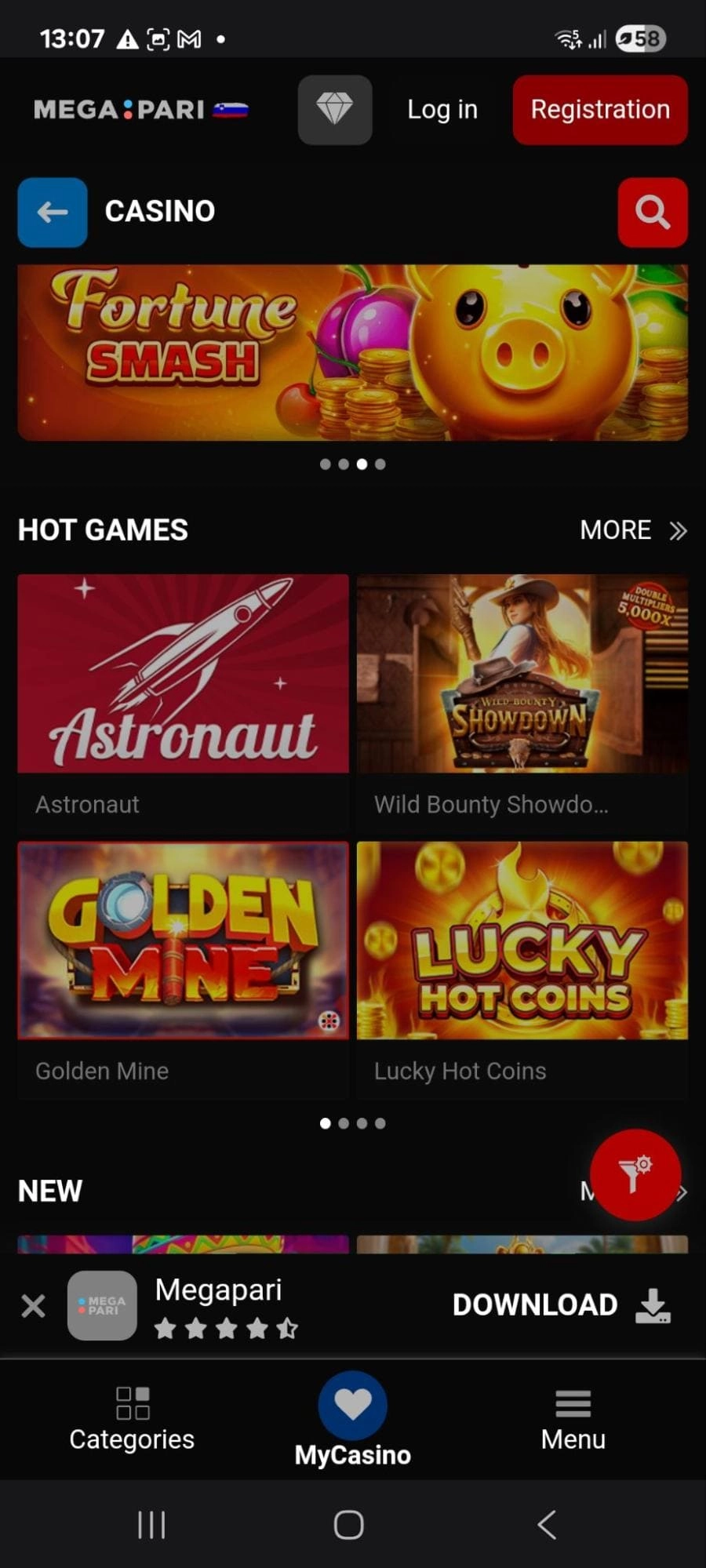Dismiss the Megapari download banner
The image size is (706, 1568).
pos(33,1306)
